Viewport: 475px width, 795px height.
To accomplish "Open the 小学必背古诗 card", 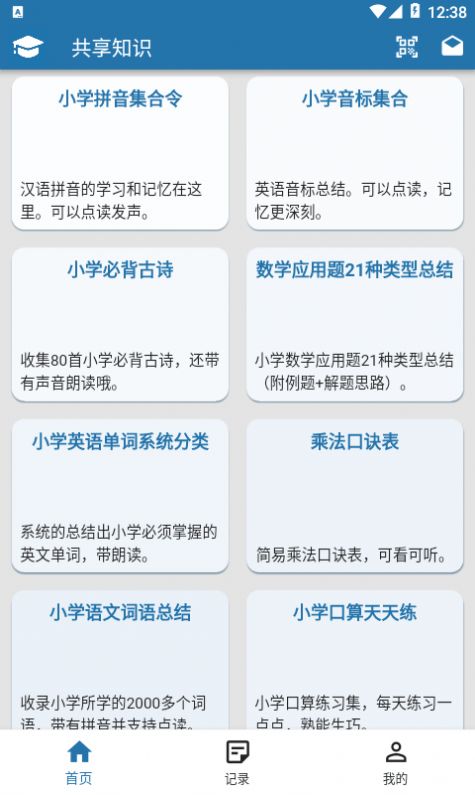I will (x=120, y=324).
